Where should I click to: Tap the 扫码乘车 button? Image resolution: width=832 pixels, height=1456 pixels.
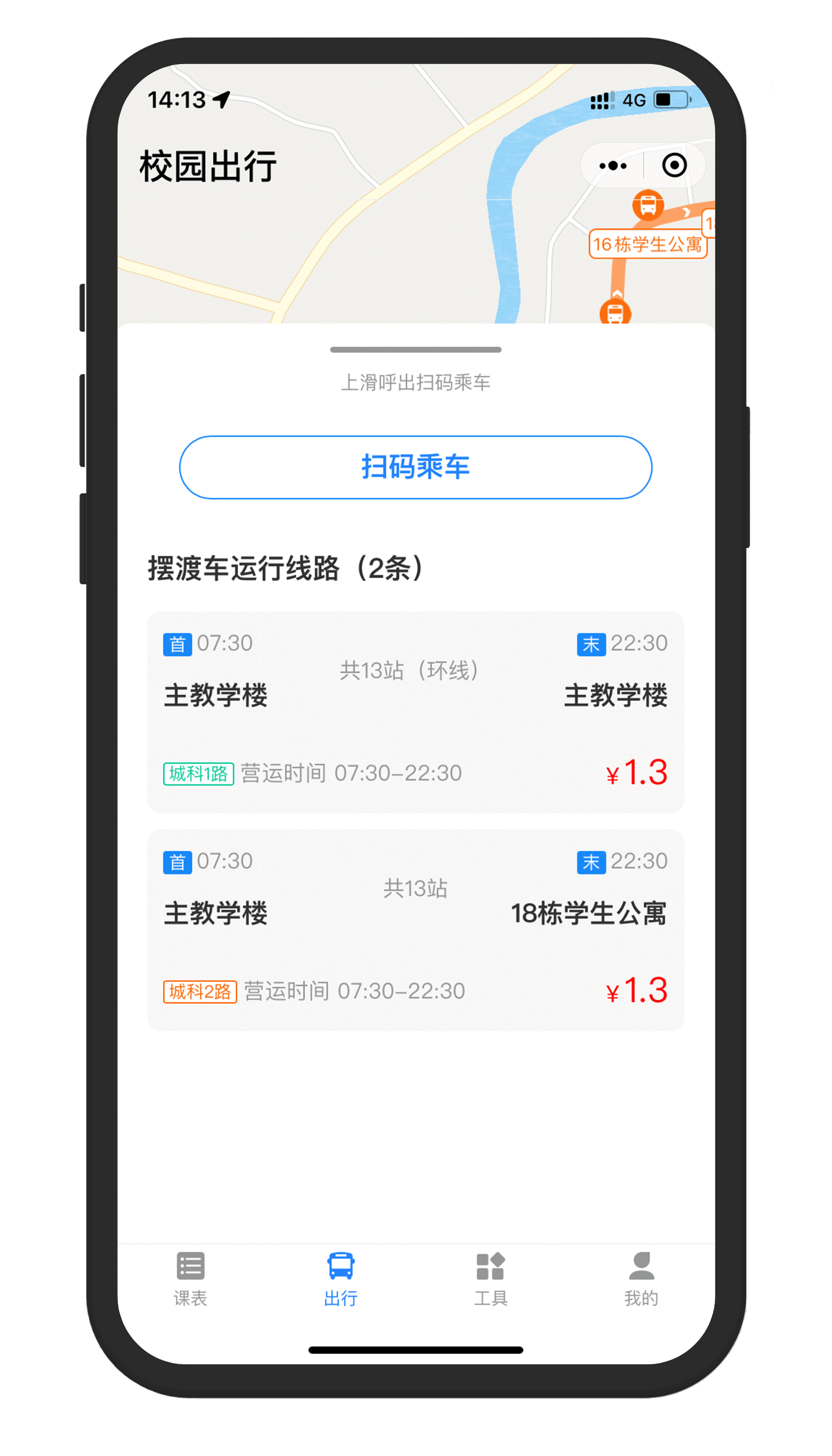(x=415, y=467)
